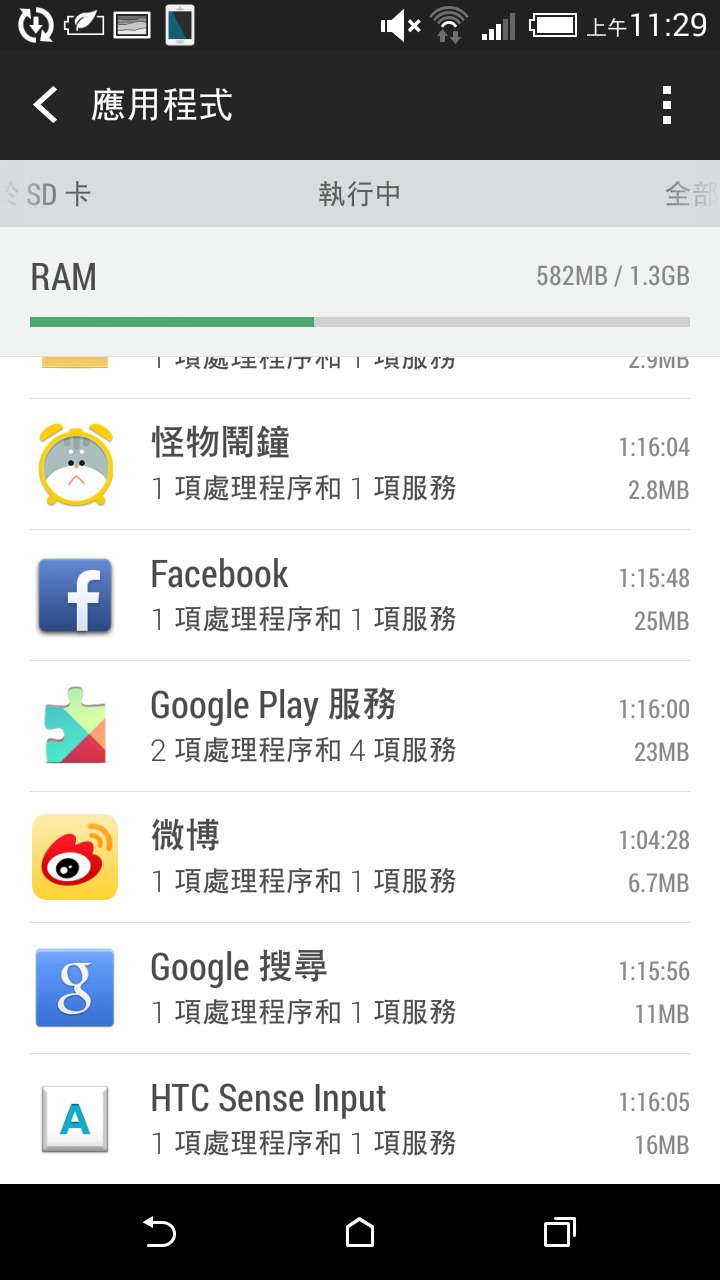Screen dimensions: 720x1280
Task: Tap the system home button
Action: click(x=360, y=1232)
